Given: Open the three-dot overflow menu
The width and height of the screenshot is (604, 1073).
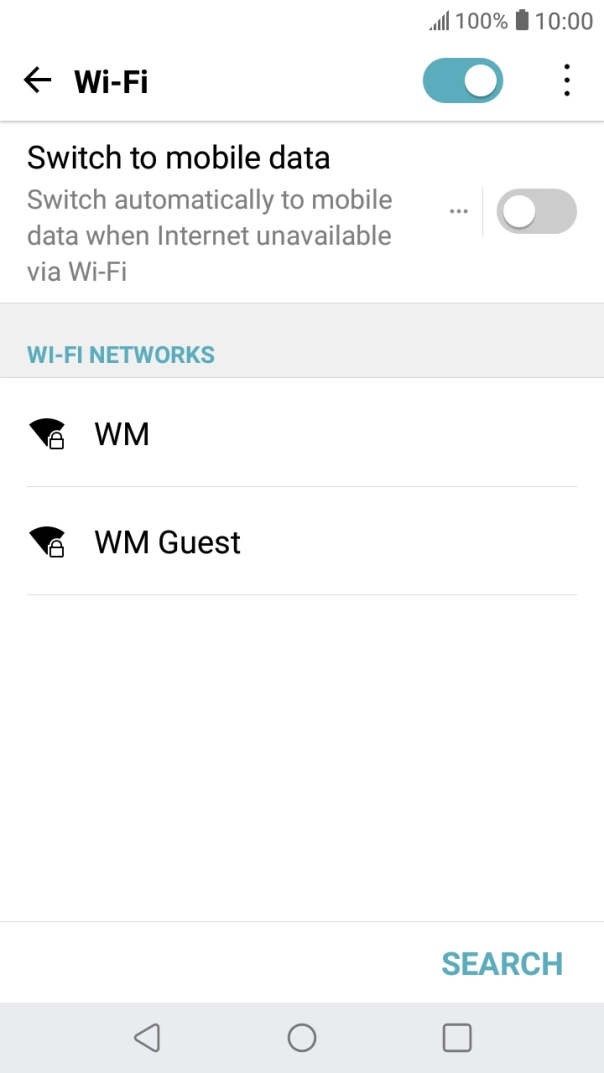Looking at the screenshot, I should click(566, 81).
